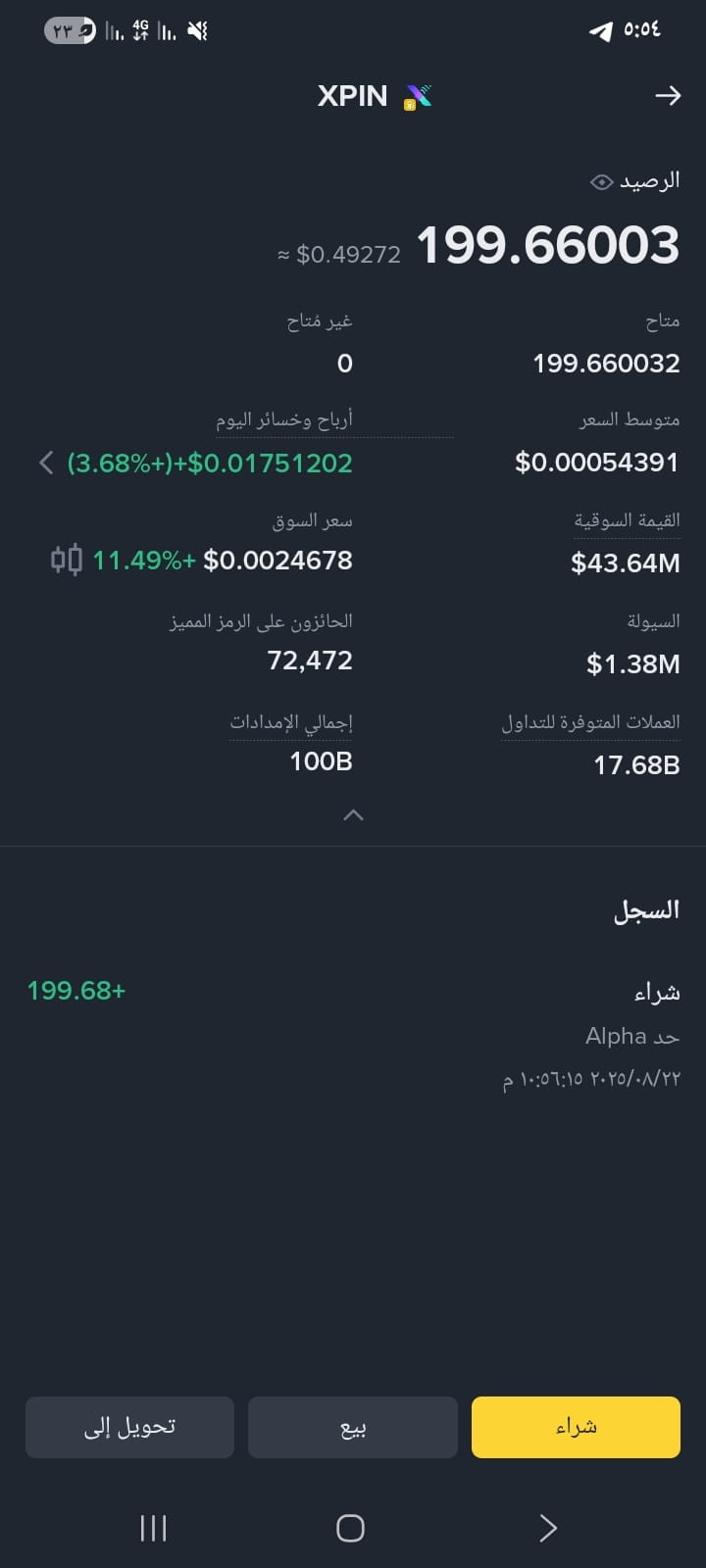
Task: Open today's profit and loss details chevron
Action: click(x=46, y=463)
